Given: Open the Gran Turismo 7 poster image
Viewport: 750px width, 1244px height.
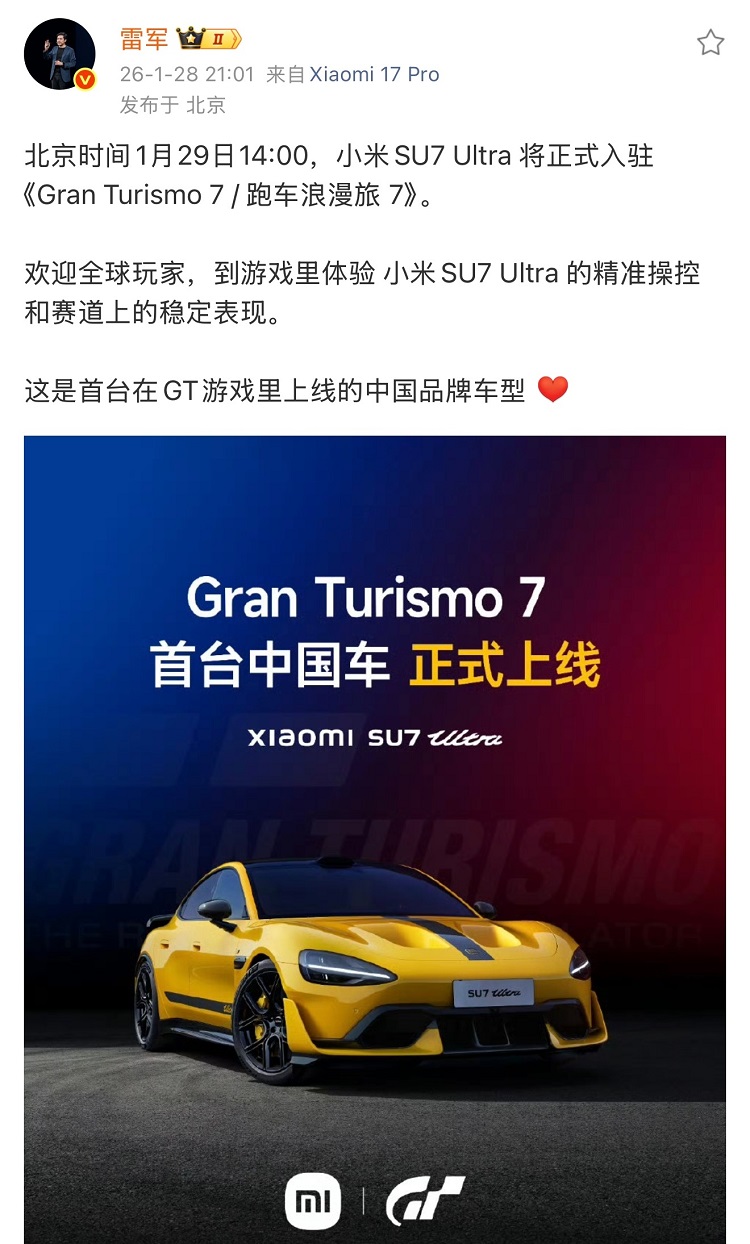Looking at the screenshot, I should coord(375,838).
